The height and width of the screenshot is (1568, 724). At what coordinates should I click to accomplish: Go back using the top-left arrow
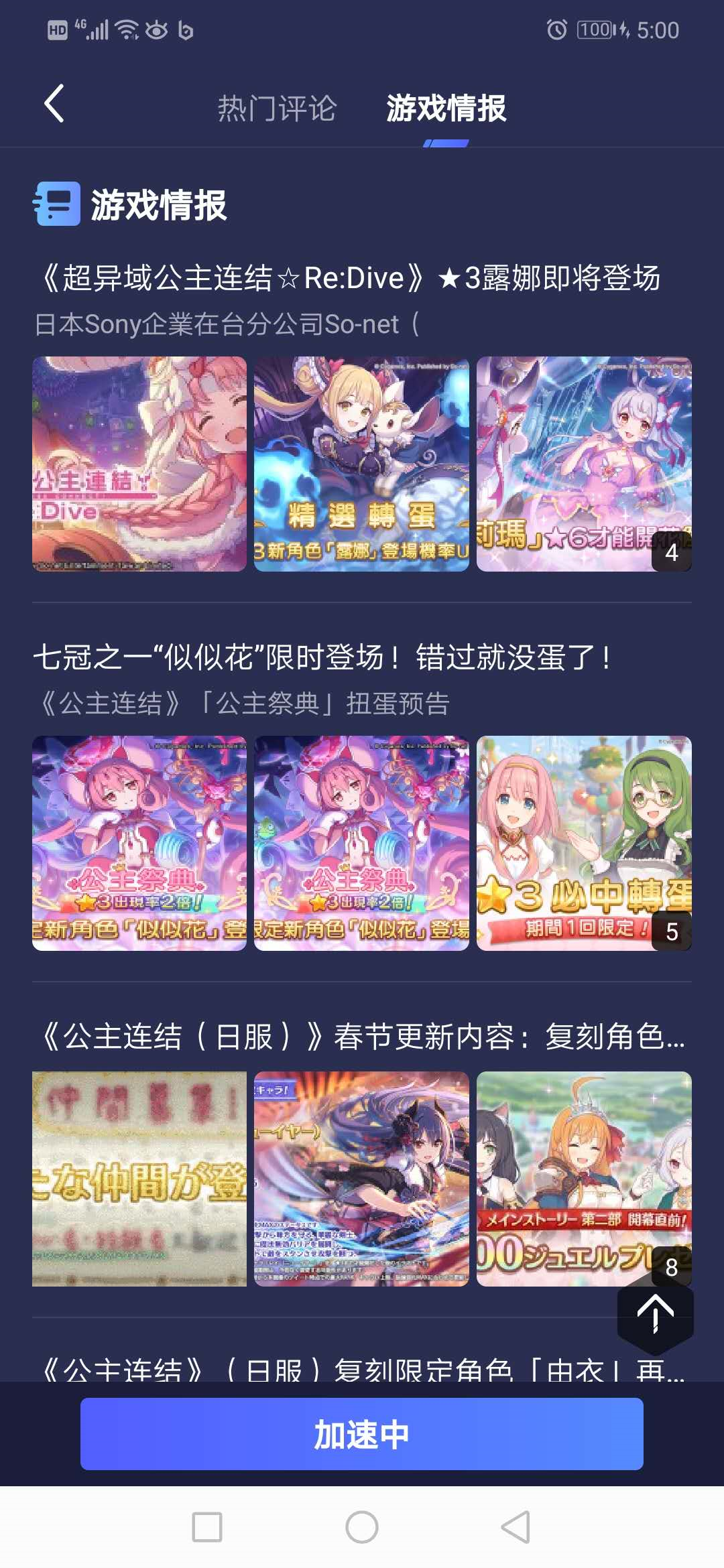[x=54, y=104]
